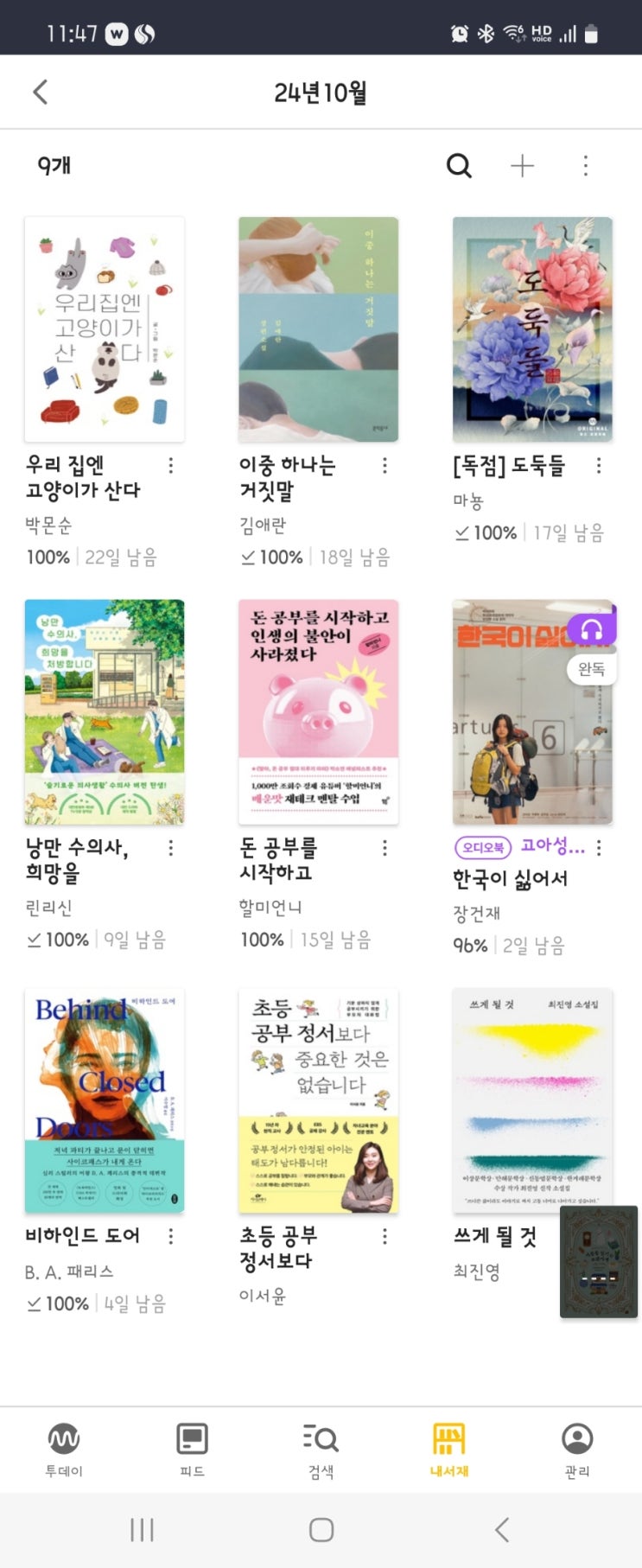This screenshot has width=642, height=1568.
Task: Open the book 돈 공부를 시작하고
Action: tap(318, 711)
